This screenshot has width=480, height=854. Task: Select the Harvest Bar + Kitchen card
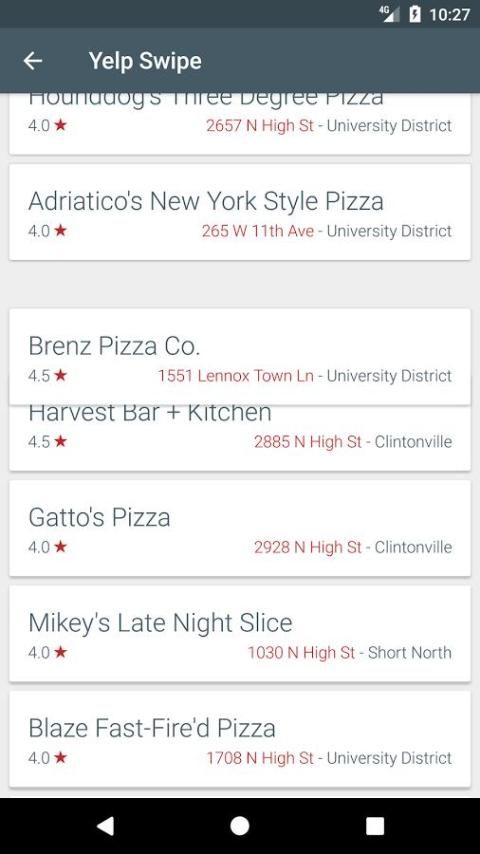tap(240, 438)
